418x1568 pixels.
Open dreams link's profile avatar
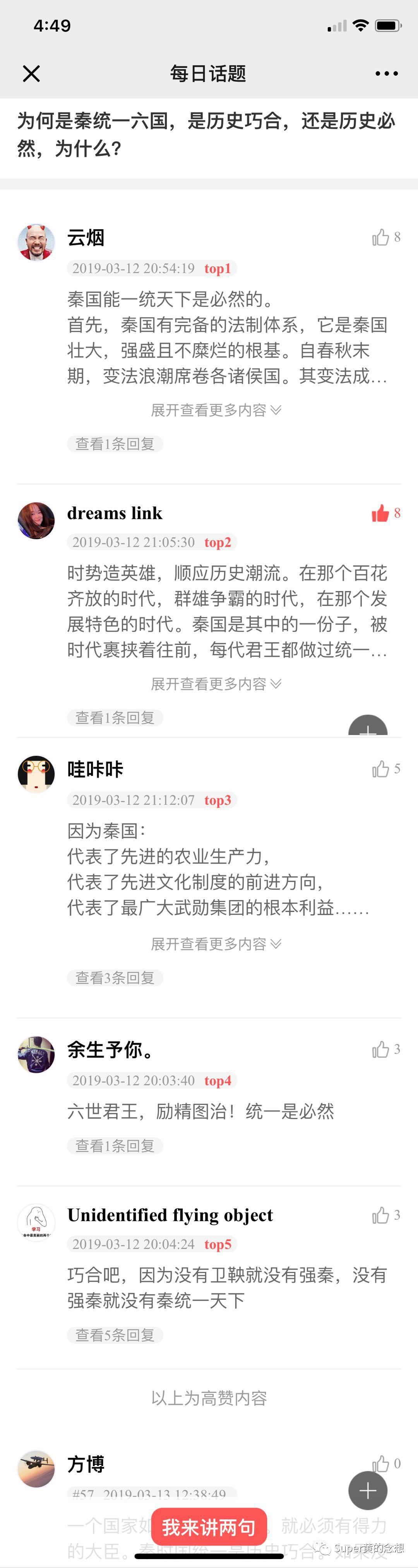point(36,520)
